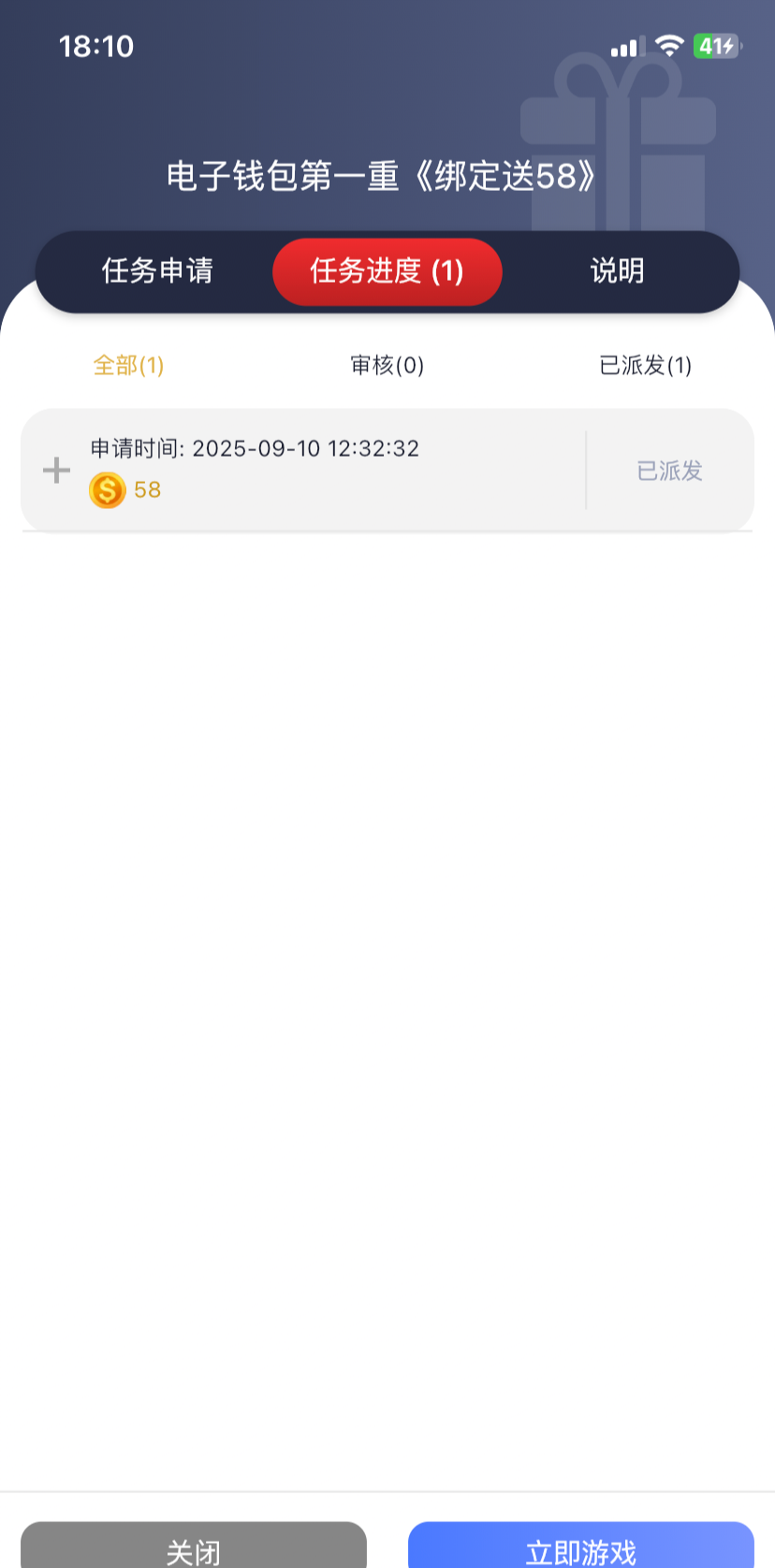Filter by 审核(0) status
775x1568 pixels.
[387, 365]
